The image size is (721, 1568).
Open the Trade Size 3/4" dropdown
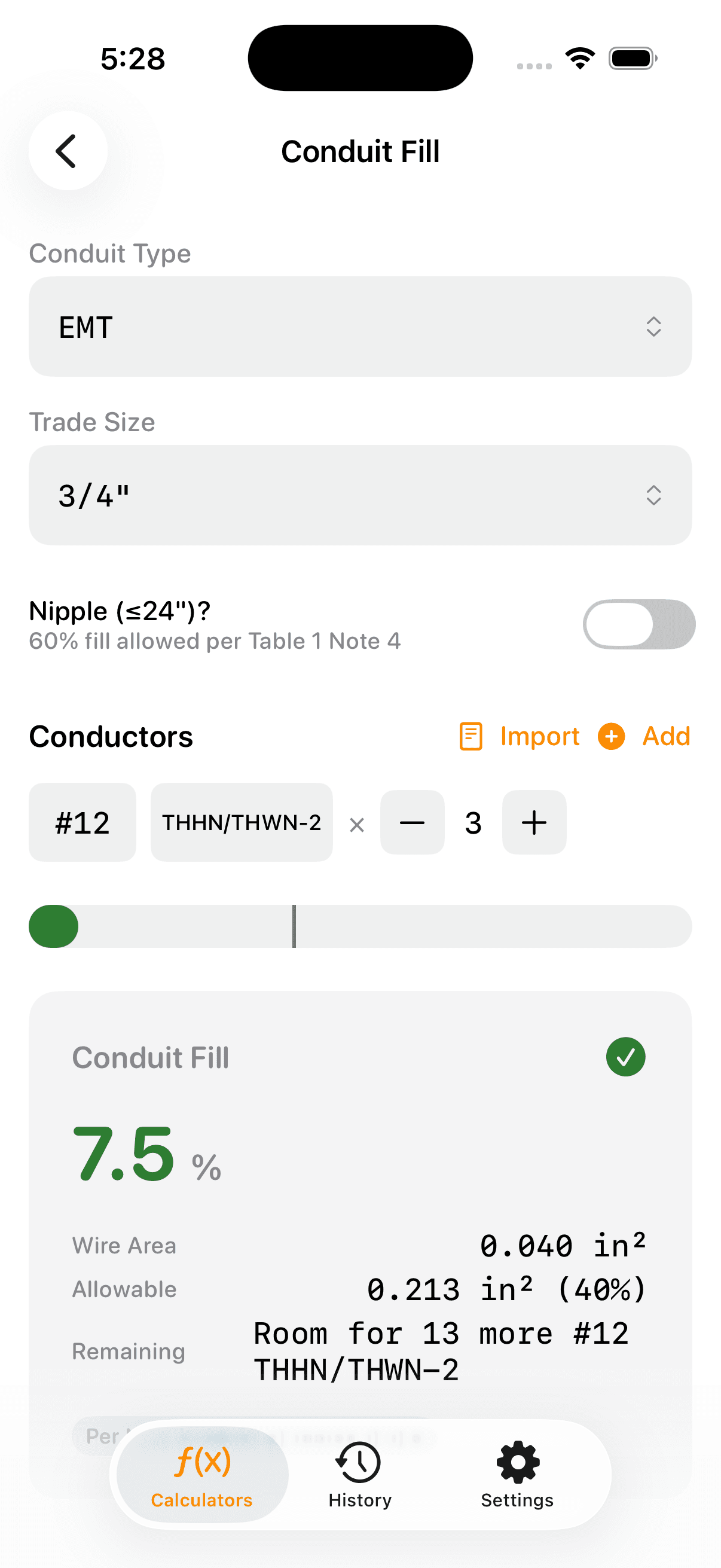pyautogui.click(x=361, y=495)
